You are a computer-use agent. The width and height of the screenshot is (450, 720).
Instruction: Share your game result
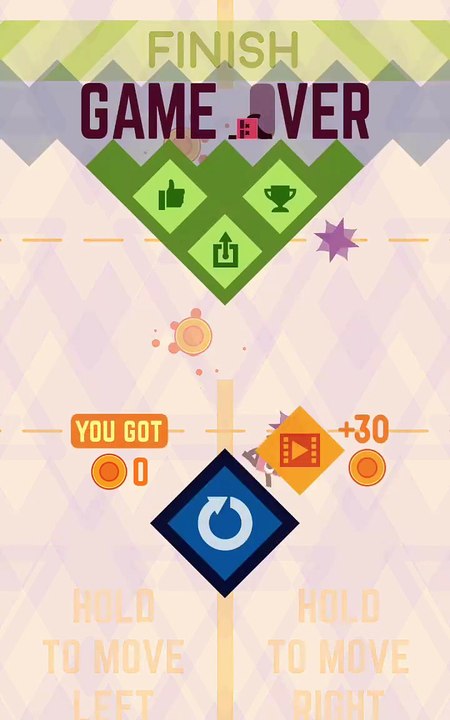tap(225, 251)
